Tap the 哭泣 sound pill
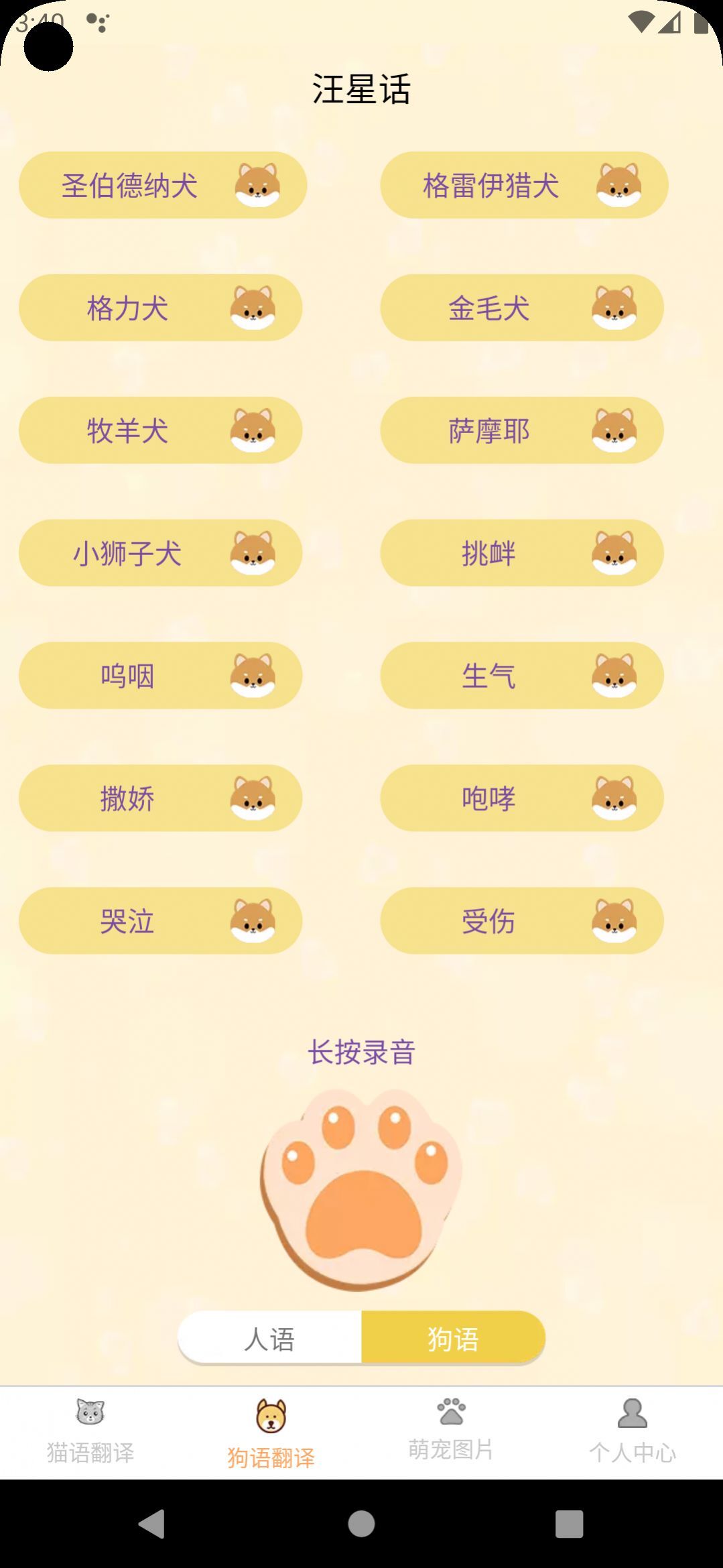723x1568 pixels. click(161, 920)
